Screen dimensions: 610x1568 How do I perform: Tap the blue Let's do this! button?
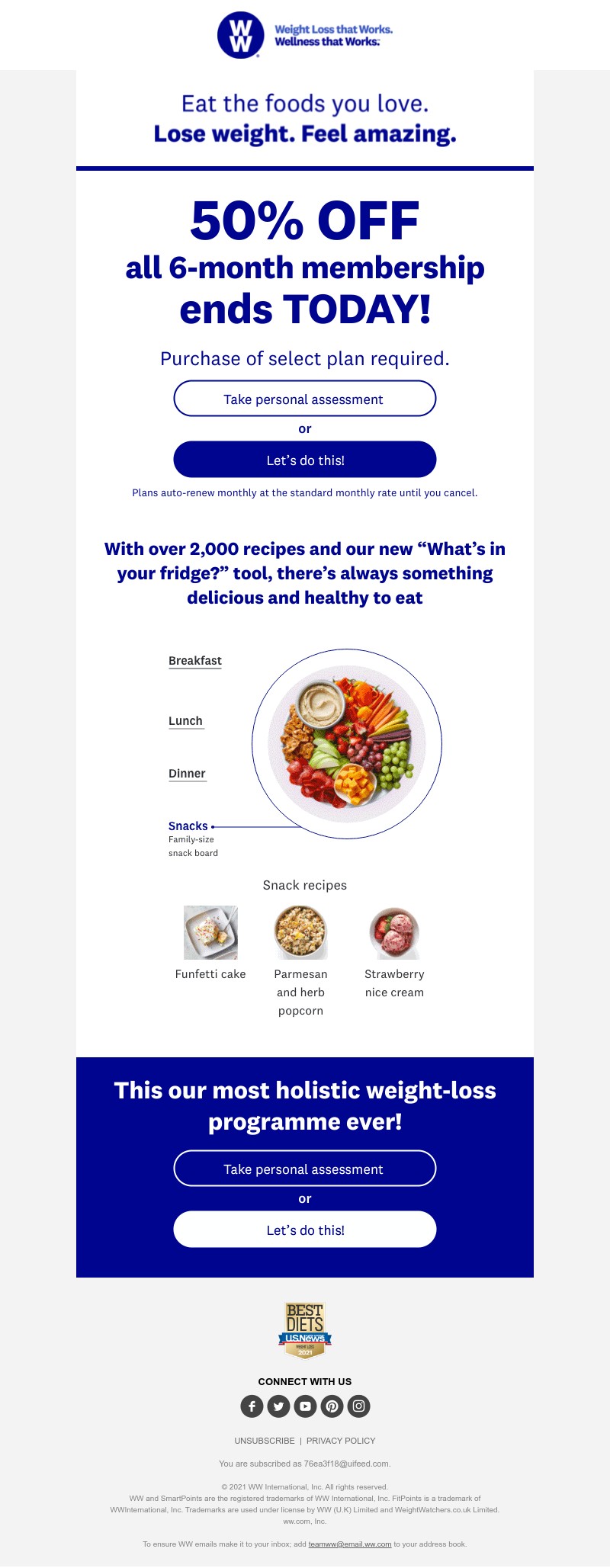304,460
